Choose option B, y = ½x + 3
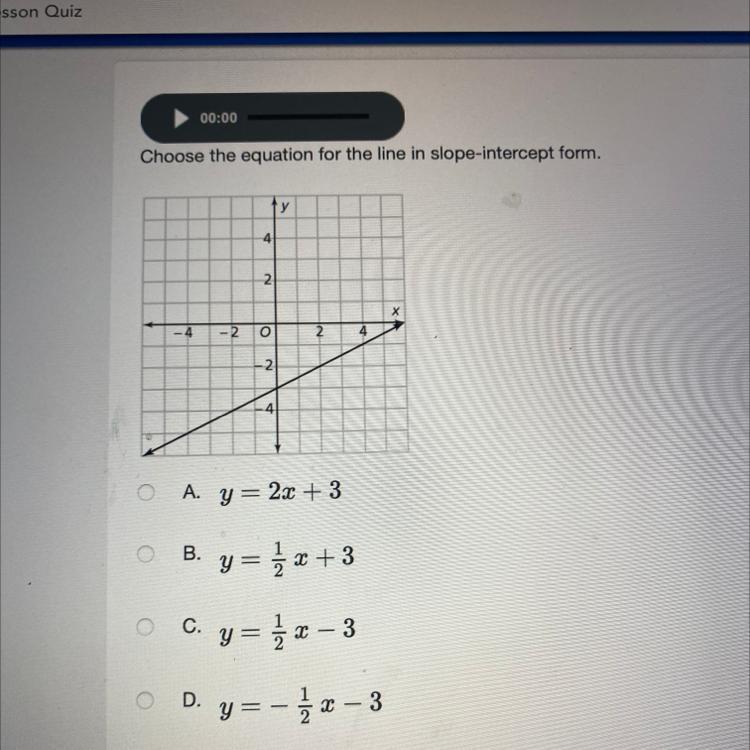Screen dimensions: 750x750 pos(145,554)
